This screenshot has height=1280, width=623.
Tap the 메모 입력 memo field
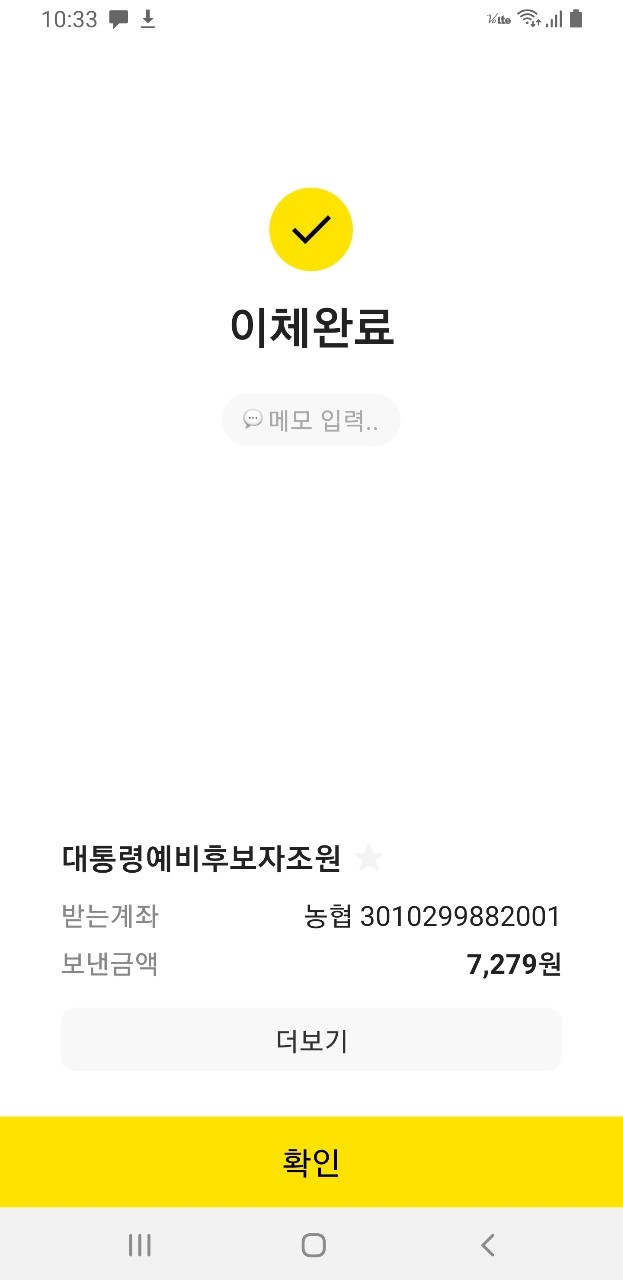[311, 420]
